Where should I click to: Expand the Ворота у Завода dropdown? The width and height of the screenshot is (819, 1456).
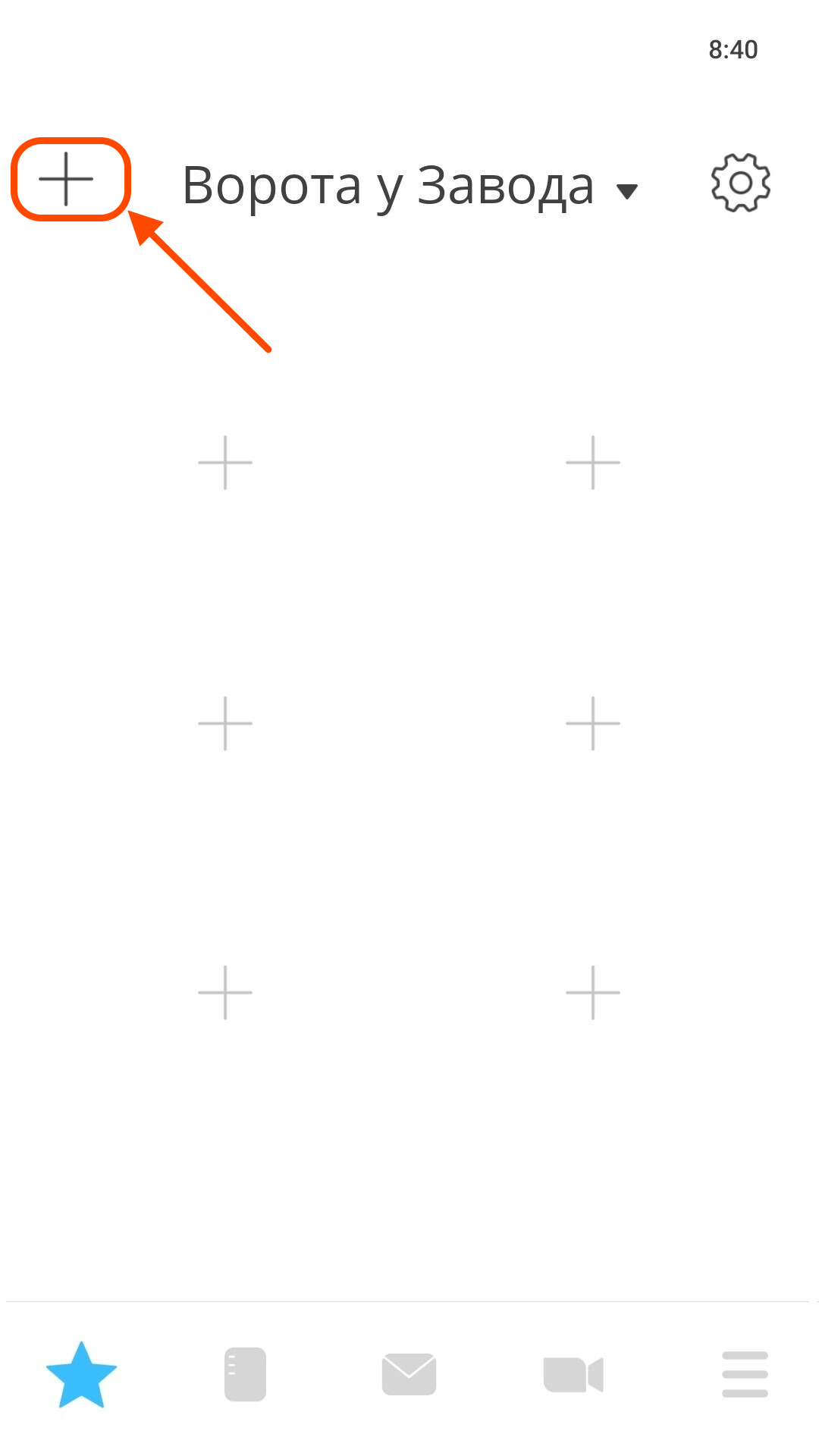click(409, 186)
